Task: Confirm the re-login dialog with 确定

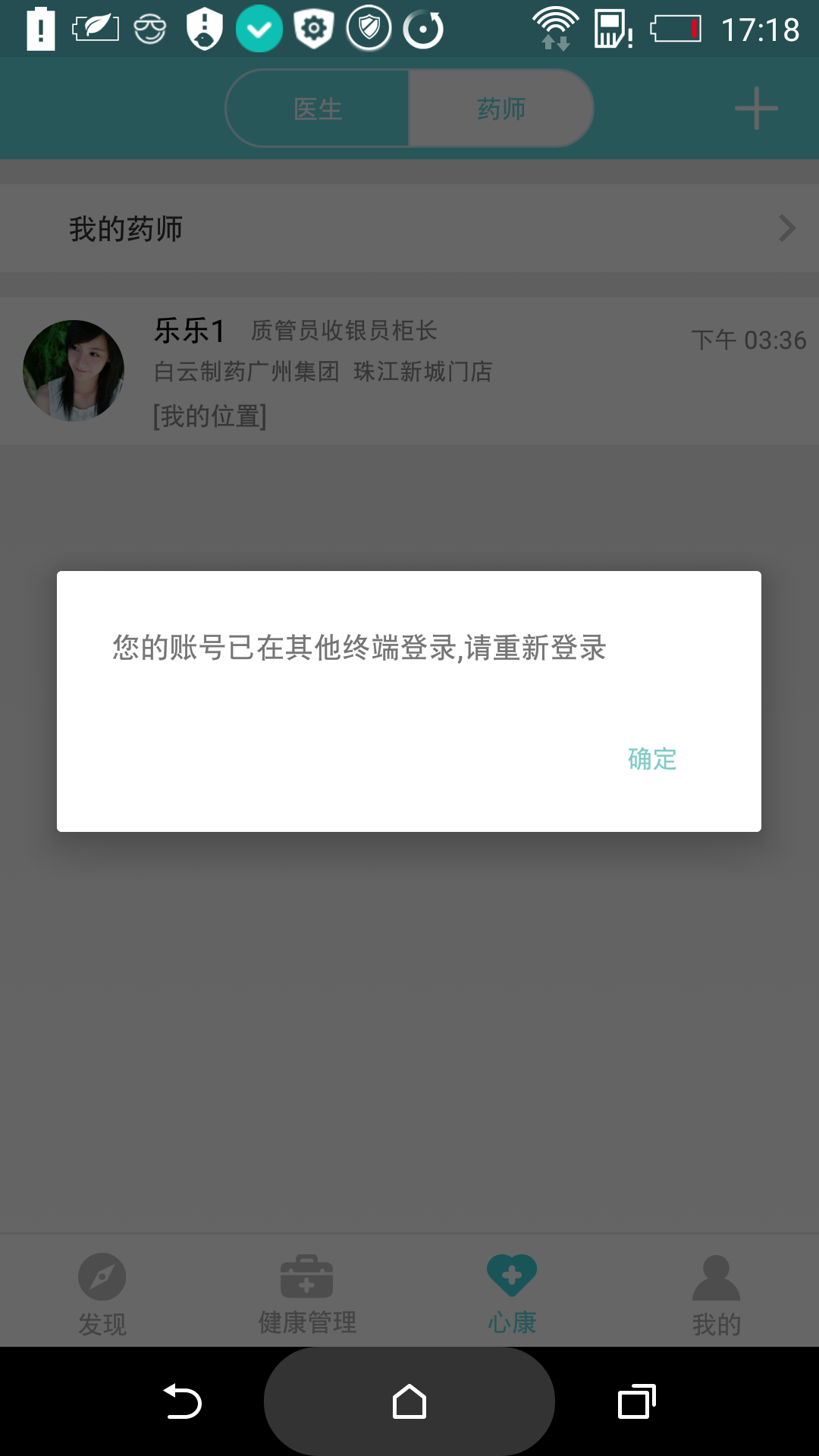Action: (x=652, y=758)
